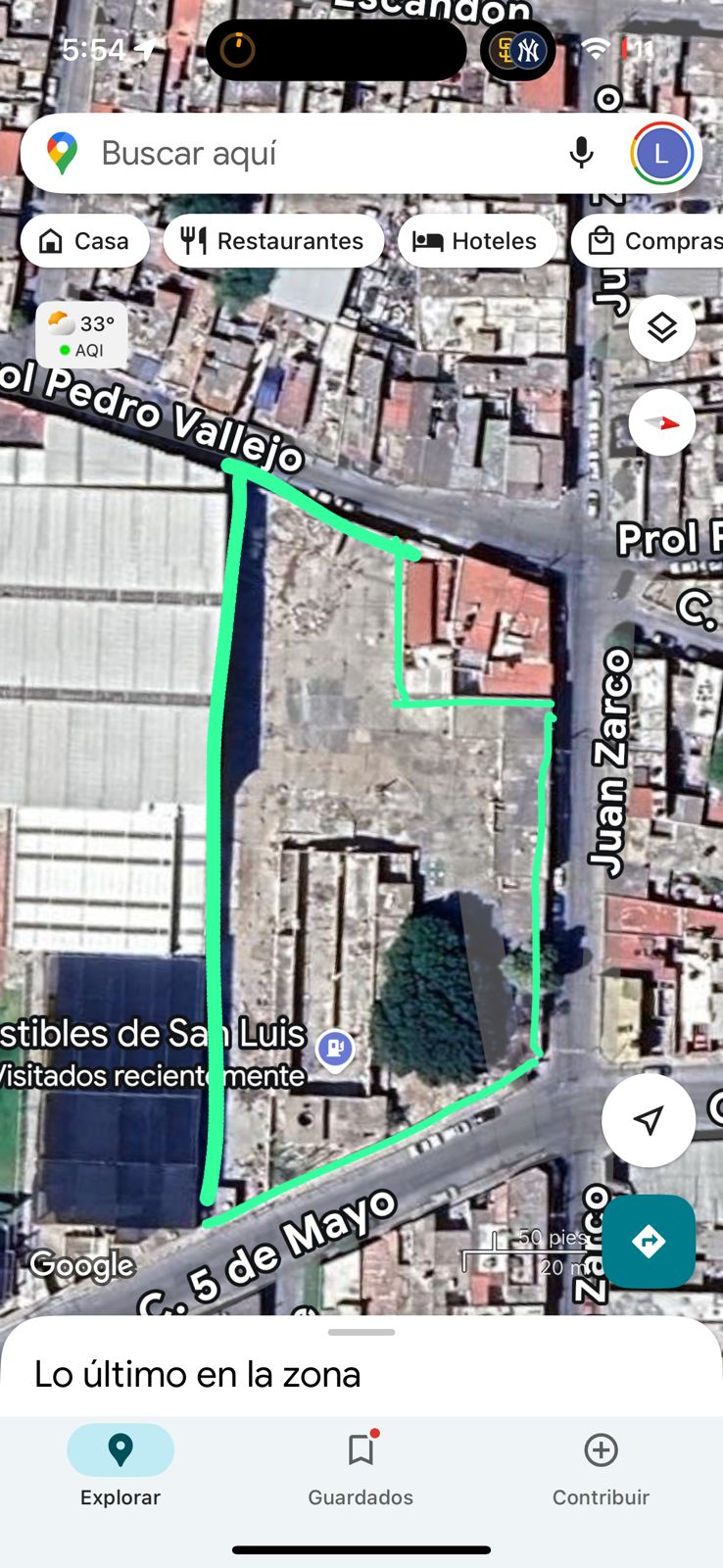Tap the 'Lo último en la zona' sheet handle
Image resolution: width=723 pixels, height=1568 pixels.
(361, 1332)
